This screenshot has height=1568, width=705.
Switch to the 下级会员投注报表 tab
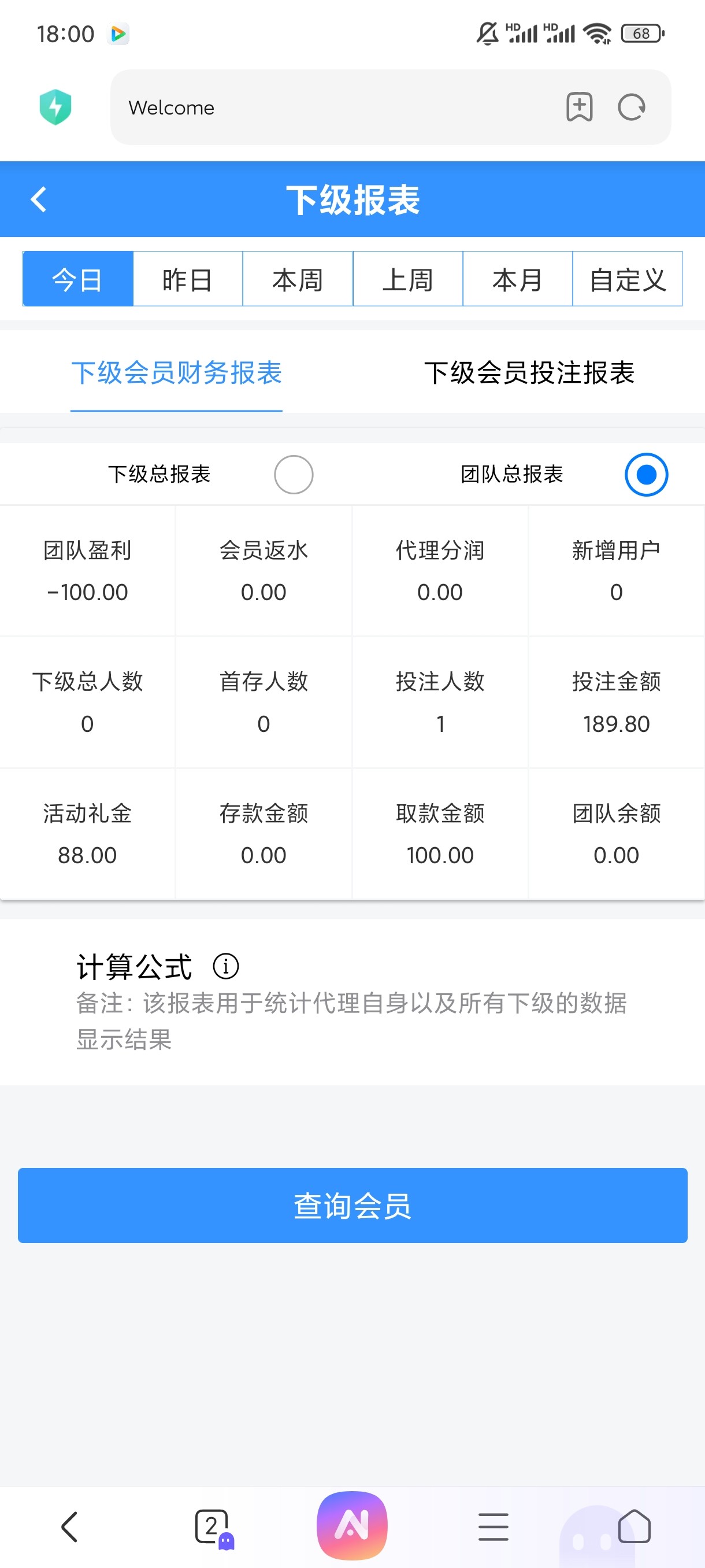(x=529, y=372)
